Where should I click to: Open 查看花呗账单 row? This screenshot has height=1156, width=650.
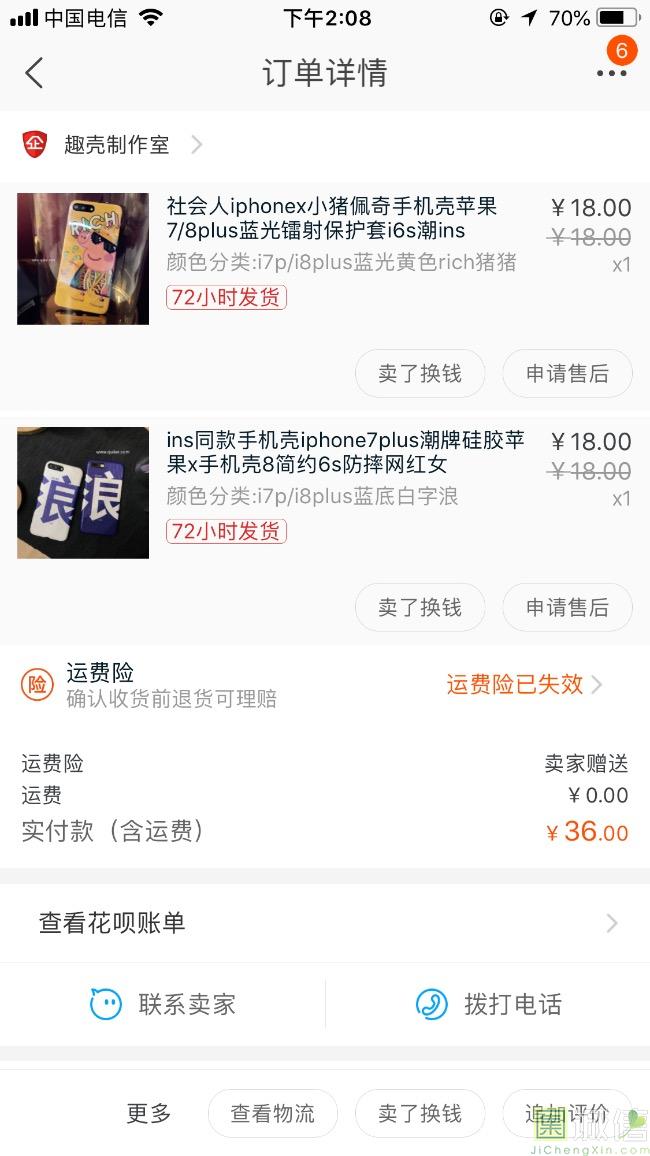(325, 923)
